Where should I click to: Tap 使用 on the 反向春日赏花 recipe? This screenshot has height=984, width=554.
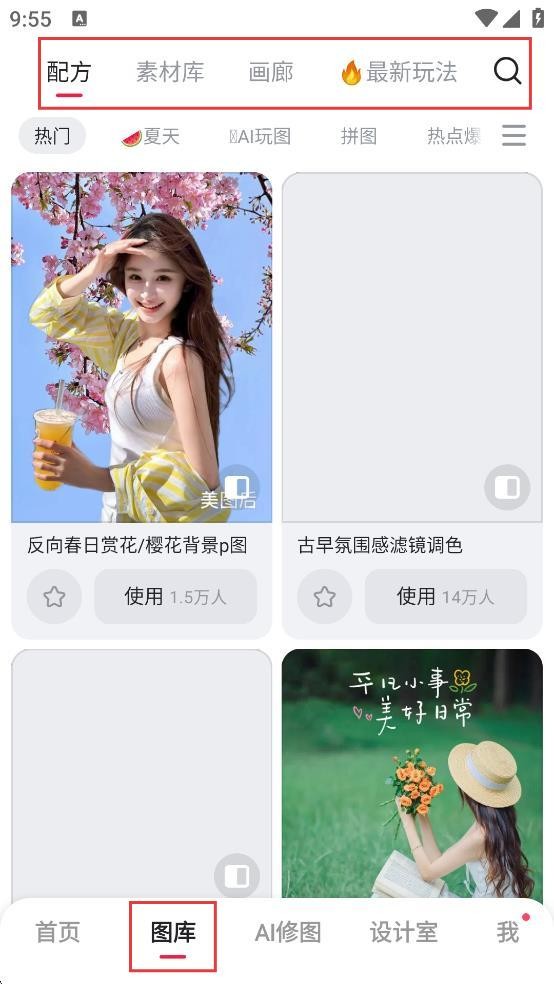[176, 596]
